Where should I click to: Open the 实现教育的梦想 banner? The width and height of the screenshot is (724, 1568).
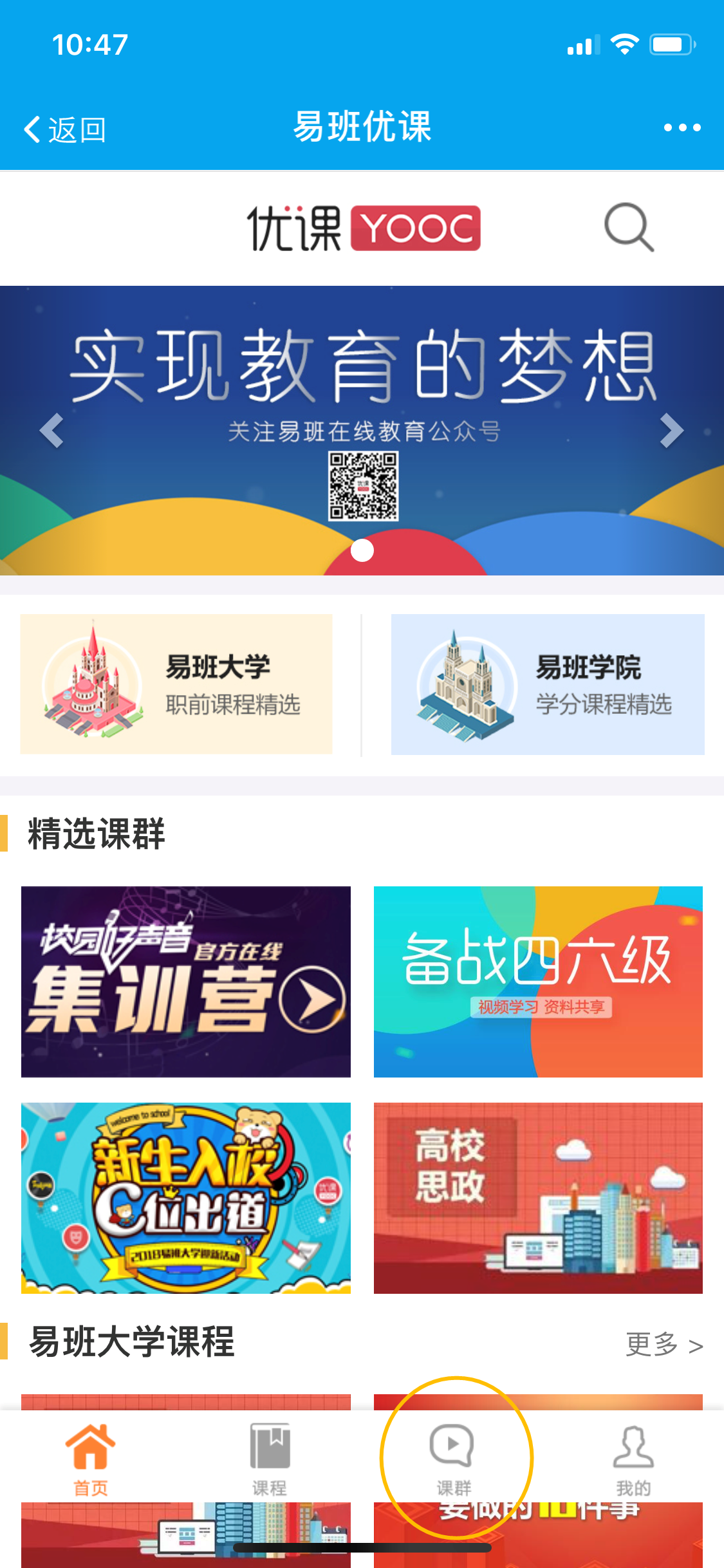362,386
